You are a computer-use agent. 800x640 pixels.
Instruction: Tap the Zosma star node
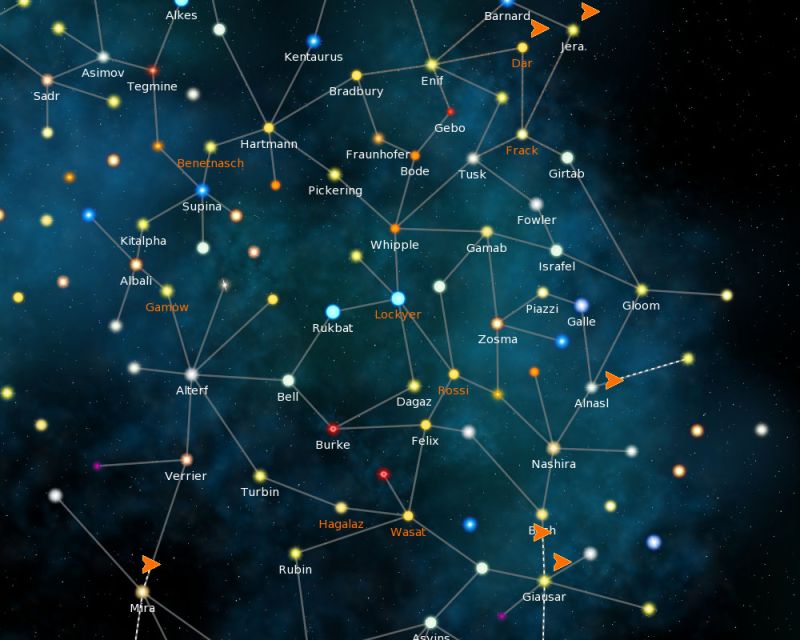497,323
